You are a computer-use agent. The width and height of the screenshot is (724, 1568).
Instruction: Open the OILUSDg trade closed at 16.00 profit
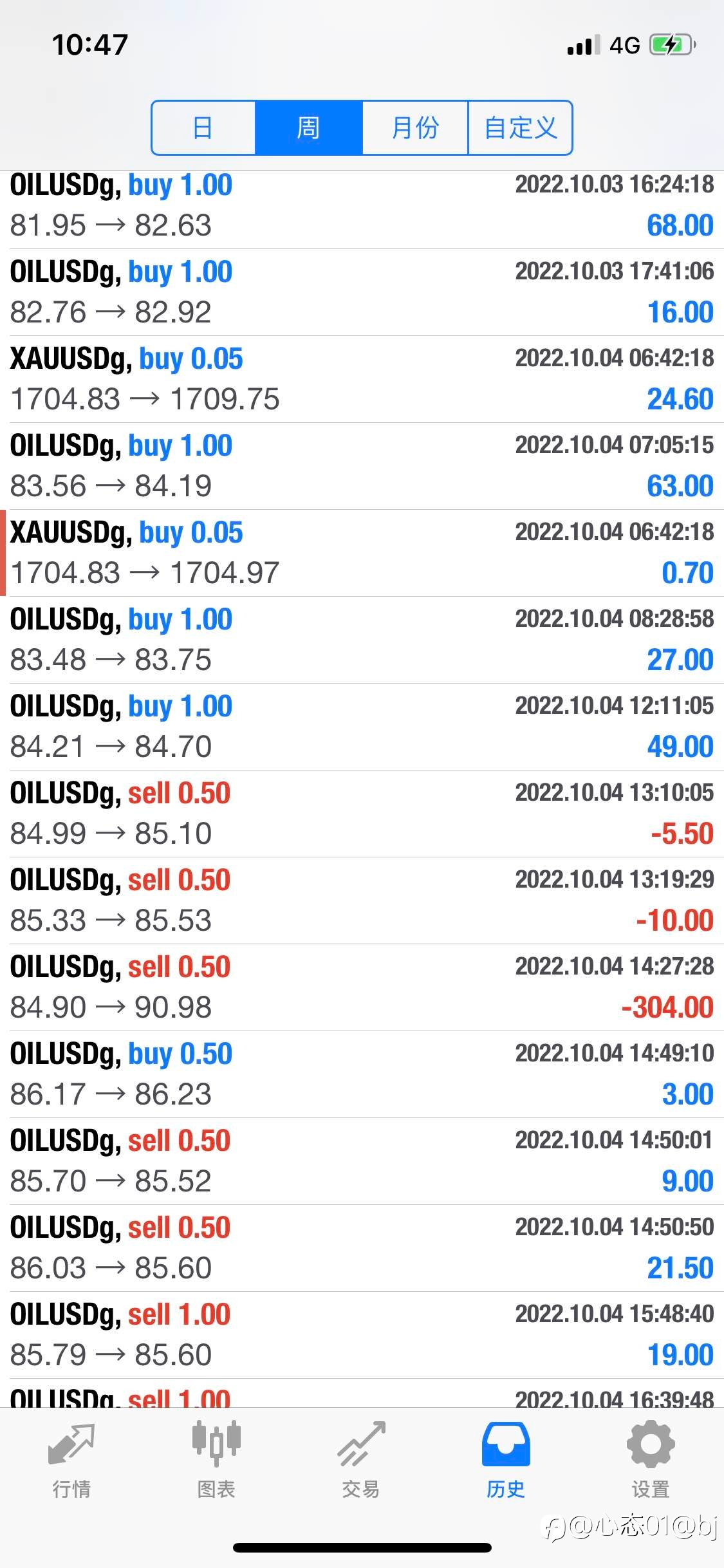[362, 292]
